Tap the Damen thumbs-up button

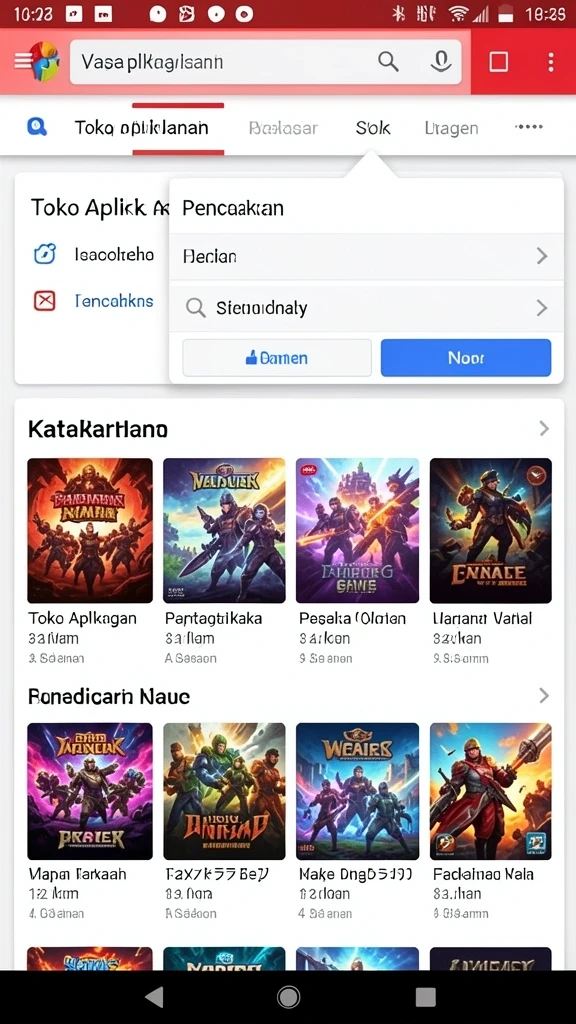(x=277, y=358)
